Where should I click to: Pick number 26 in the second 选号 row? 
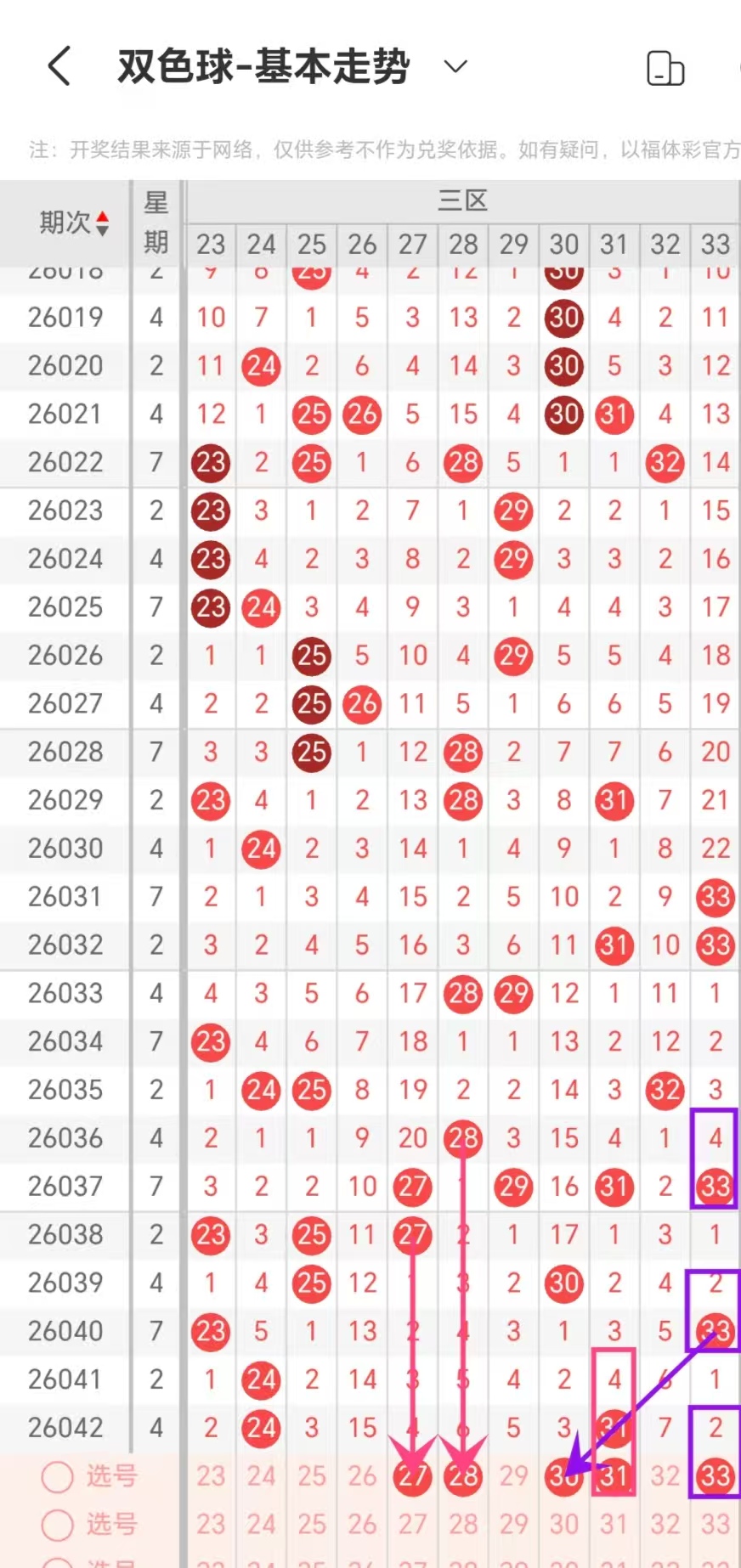362,1524
